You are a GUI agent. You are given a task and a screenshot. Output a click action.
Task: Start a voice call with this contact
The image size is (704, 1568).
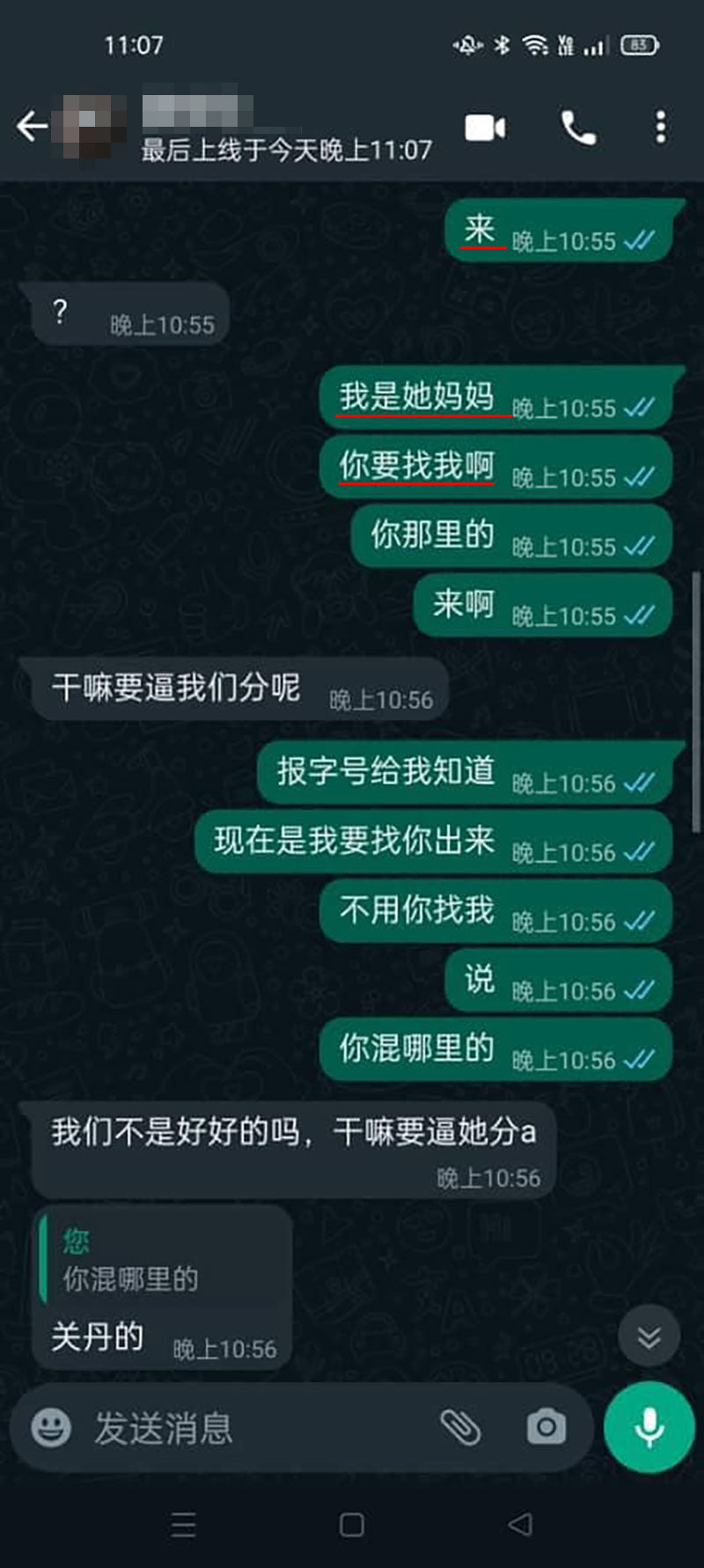click(578, 129)
